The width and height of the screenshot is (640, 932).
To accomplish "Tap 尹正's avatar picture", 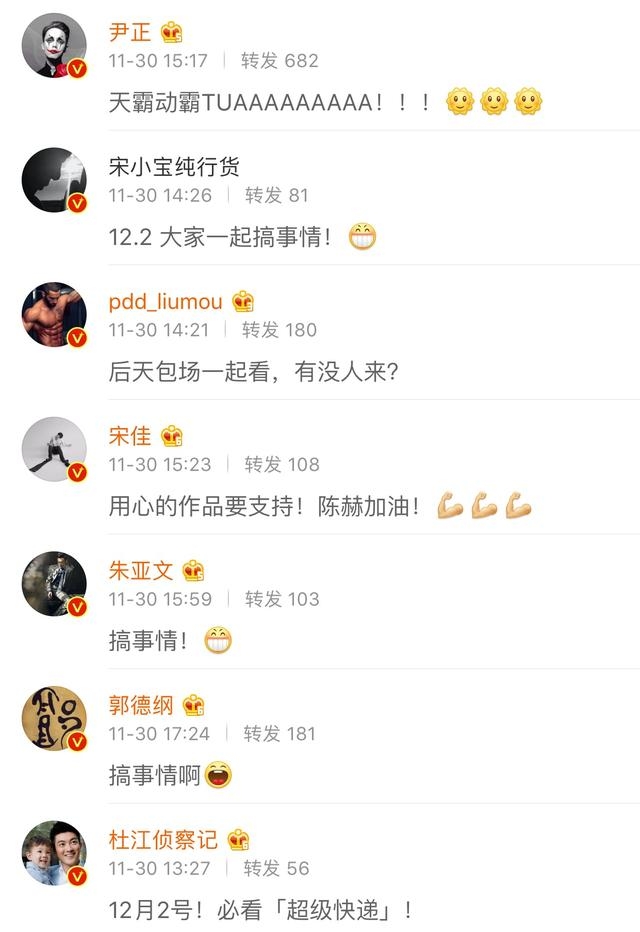I will pyautogui.click(x=54, y=46).
